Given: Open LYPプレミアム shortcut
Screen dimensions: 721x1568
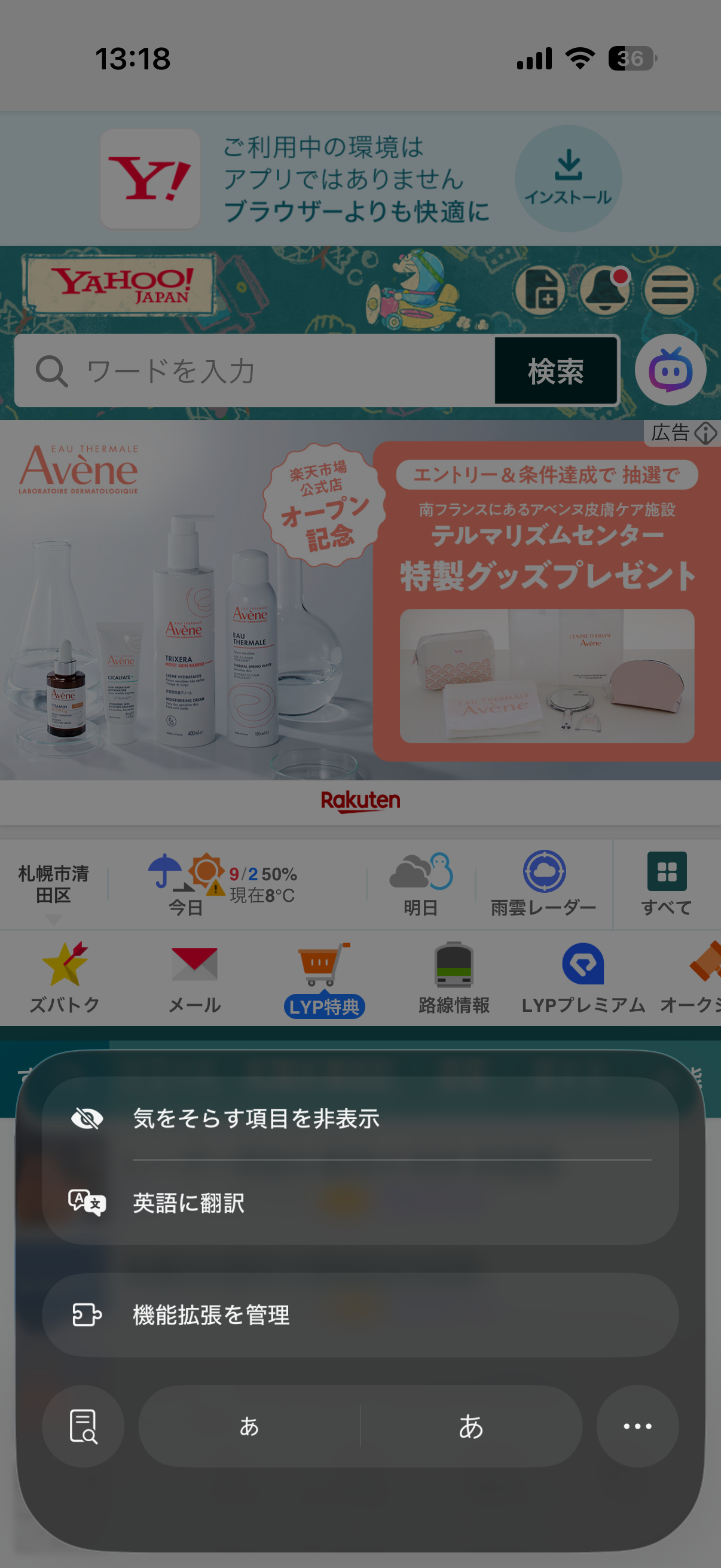Looking at the screenshot, I should [583, 979].
